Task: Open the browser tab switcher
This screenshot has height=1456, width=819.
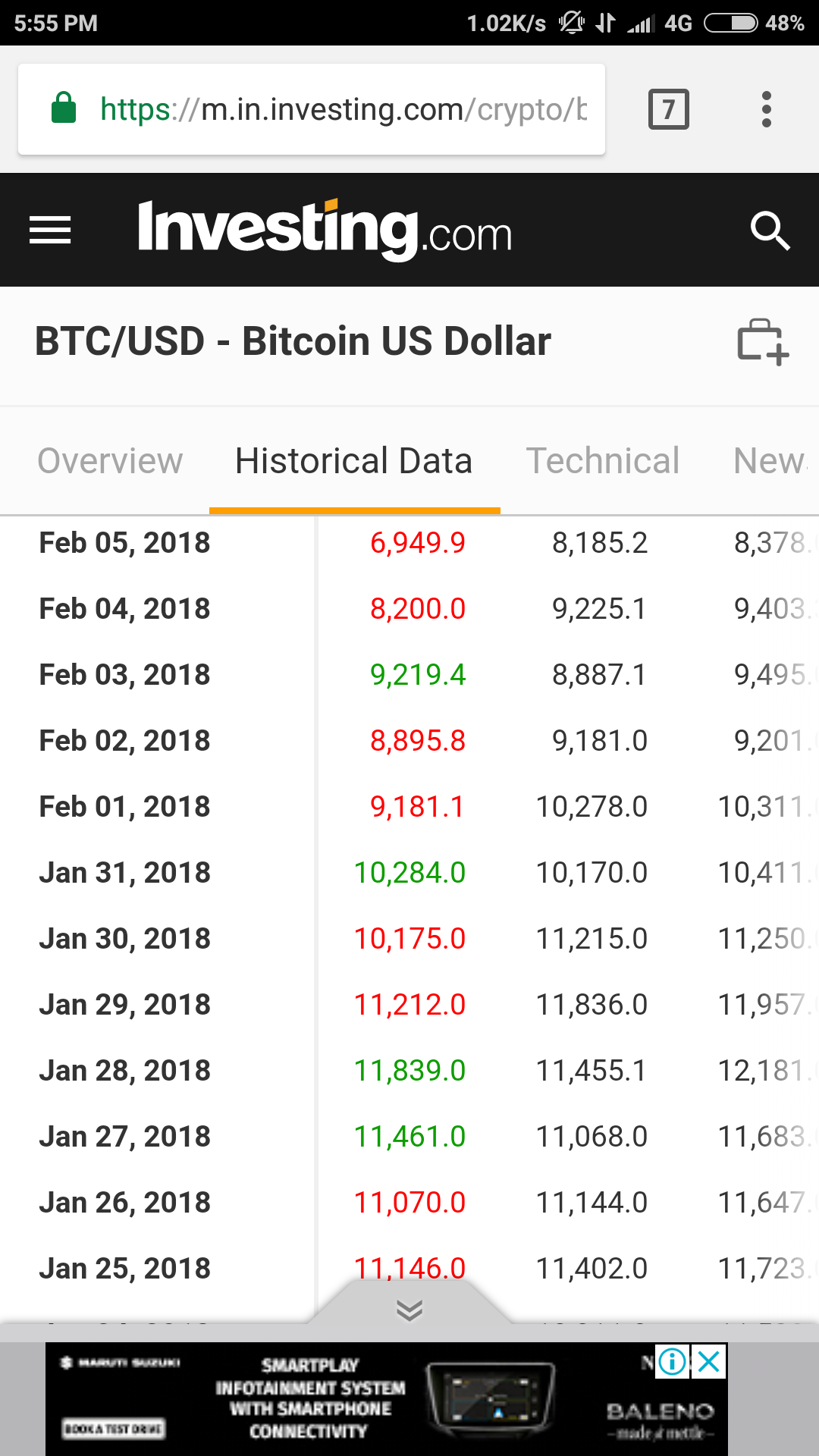Action: click(x=668, y=109)
